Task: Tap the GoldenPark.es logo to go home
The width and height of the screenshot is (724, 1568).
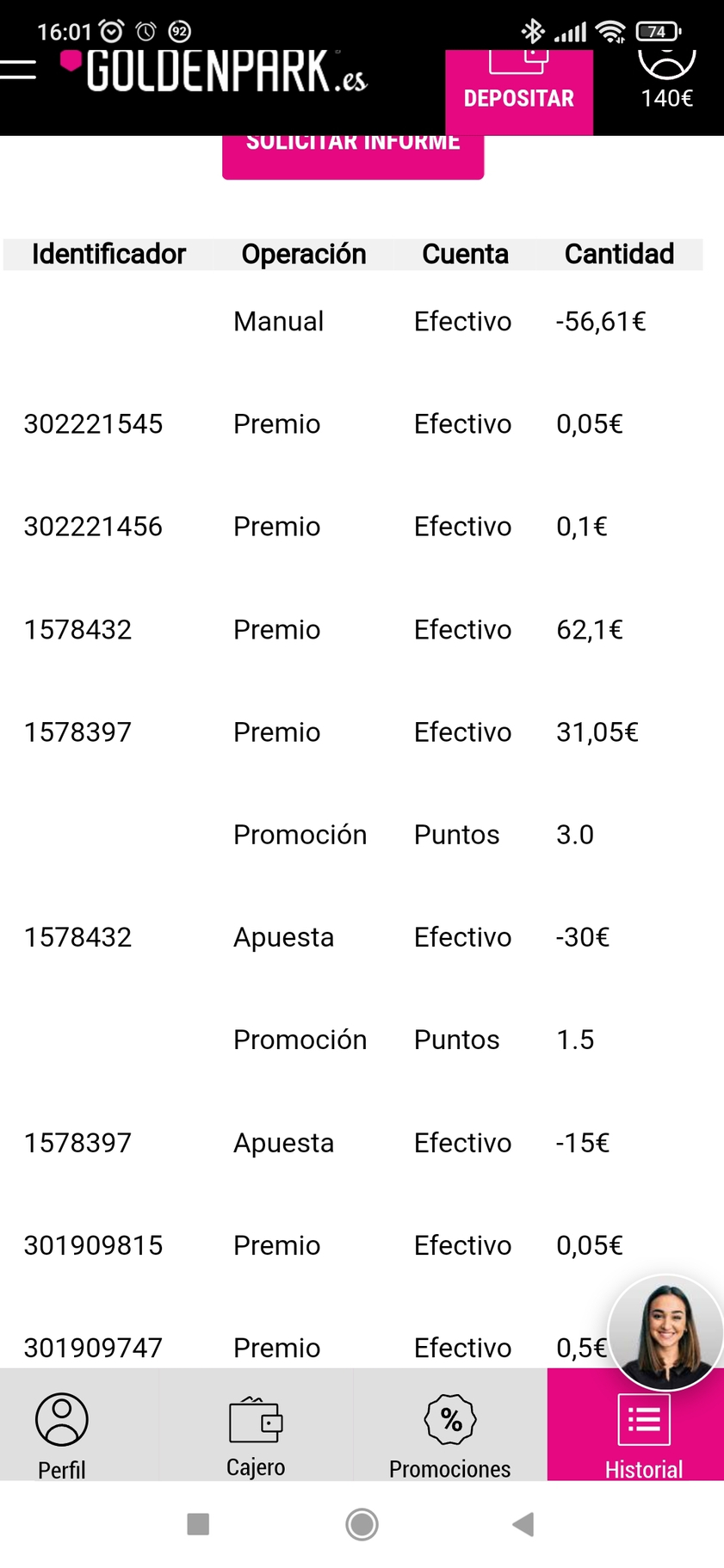Action: [x=214, y=71]
